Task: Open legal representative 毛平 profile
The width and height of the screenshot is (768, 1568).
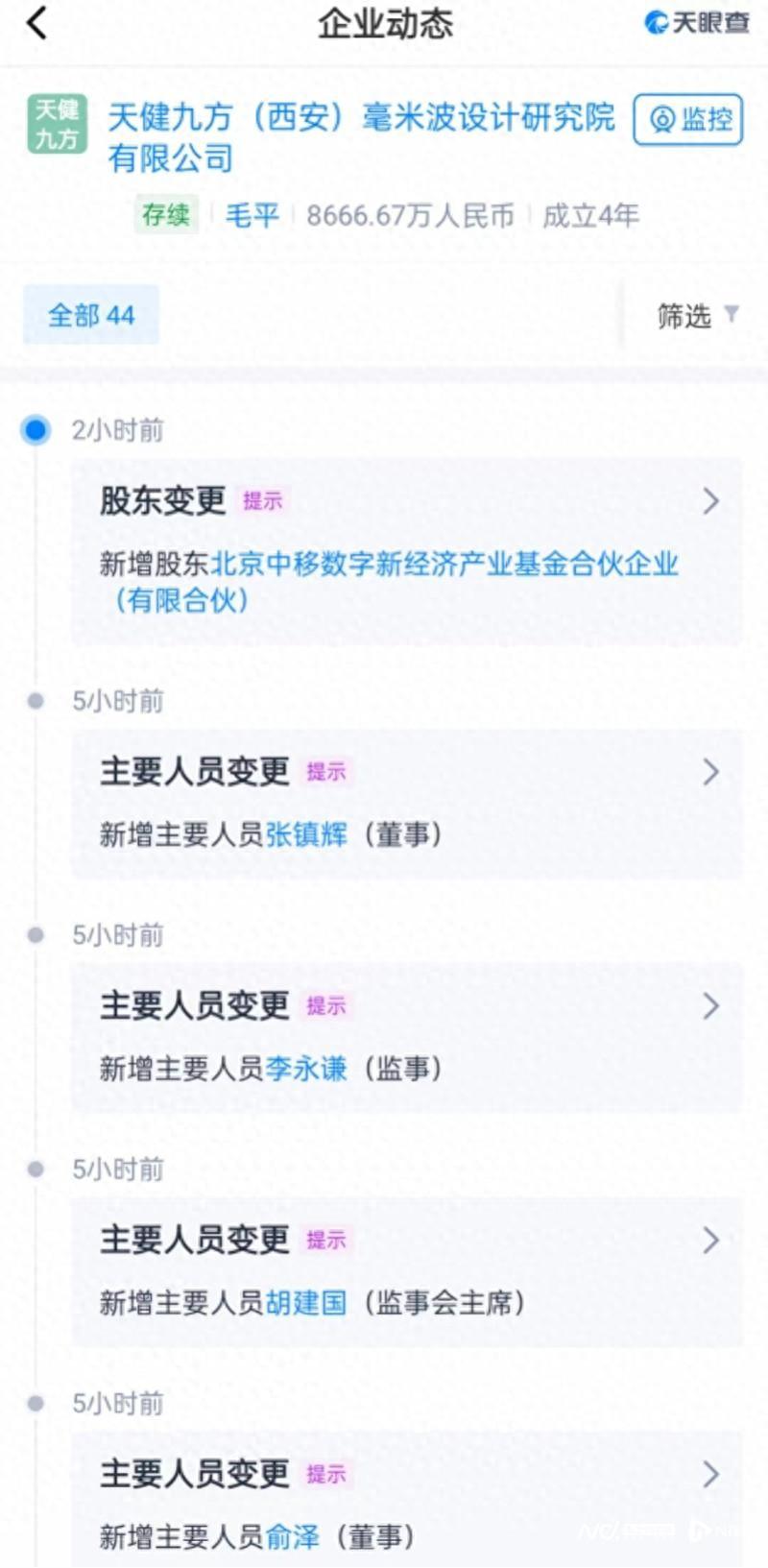Action: [252, 215]
